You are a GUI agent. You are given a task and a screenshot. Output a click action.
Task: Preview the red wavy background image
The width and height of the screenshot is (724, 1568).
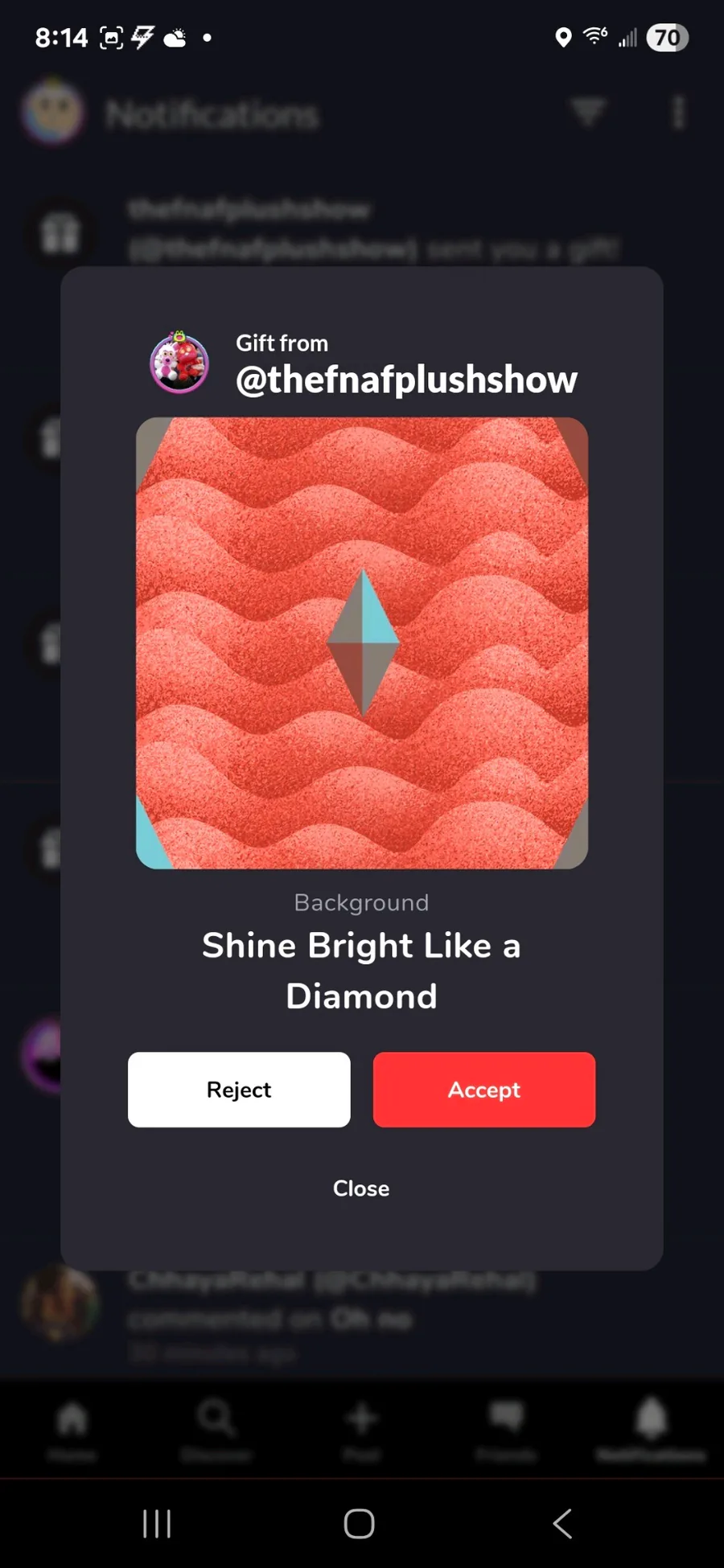pos(362,642)
